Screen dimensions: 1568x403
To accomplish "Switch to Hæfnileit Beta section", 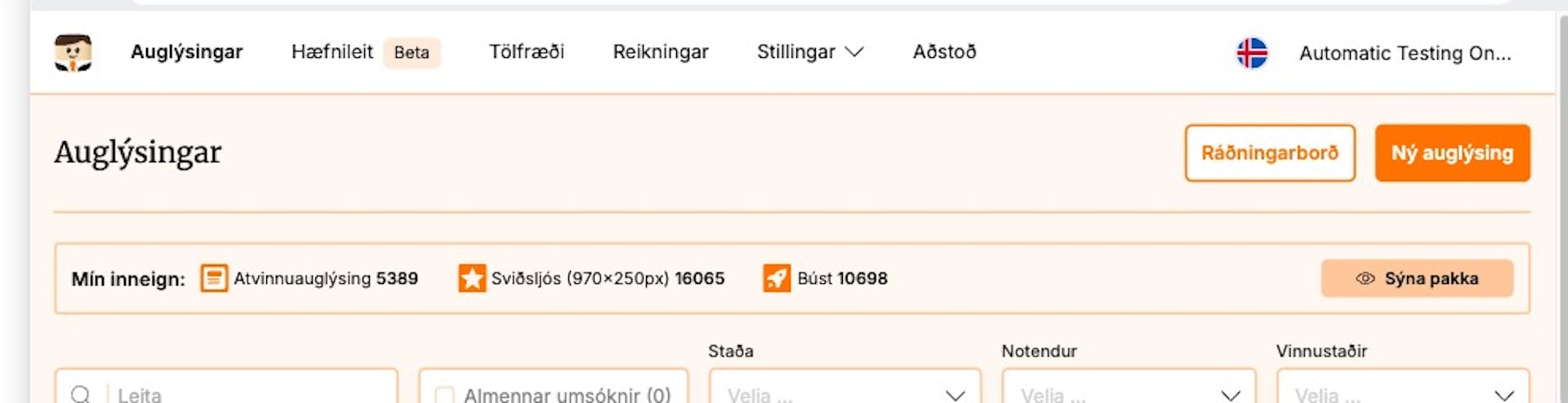I will tap(363, 52).
